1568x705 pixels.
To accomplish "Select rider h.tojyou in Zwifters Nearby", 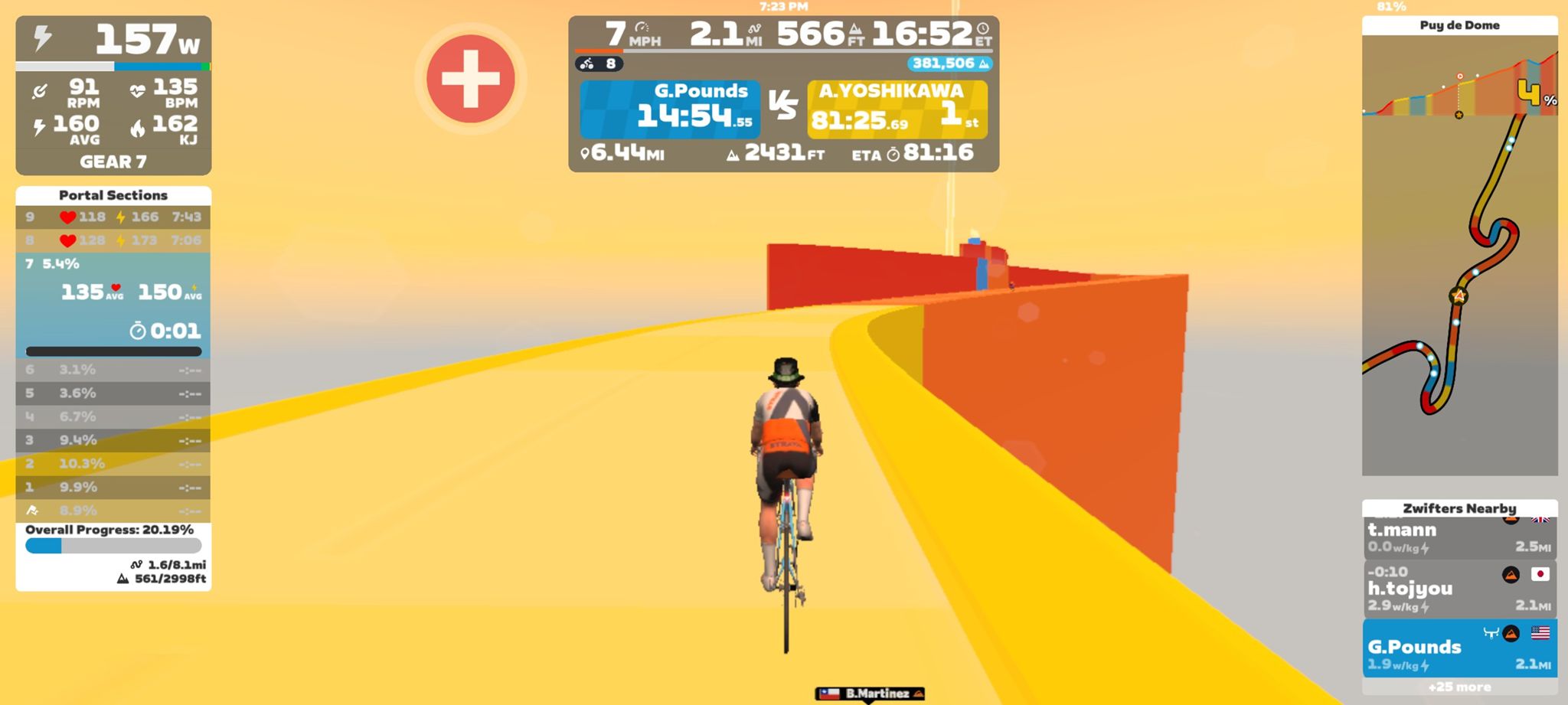I will (1459, 589).
